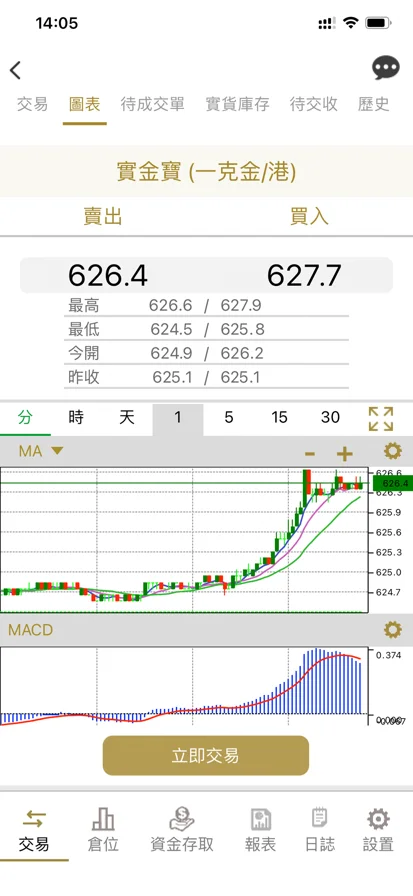The width and height of the screenshot is (413, 896).
Task: Go to 資金存取 in bottom navigation
Action: click(182, 830)
